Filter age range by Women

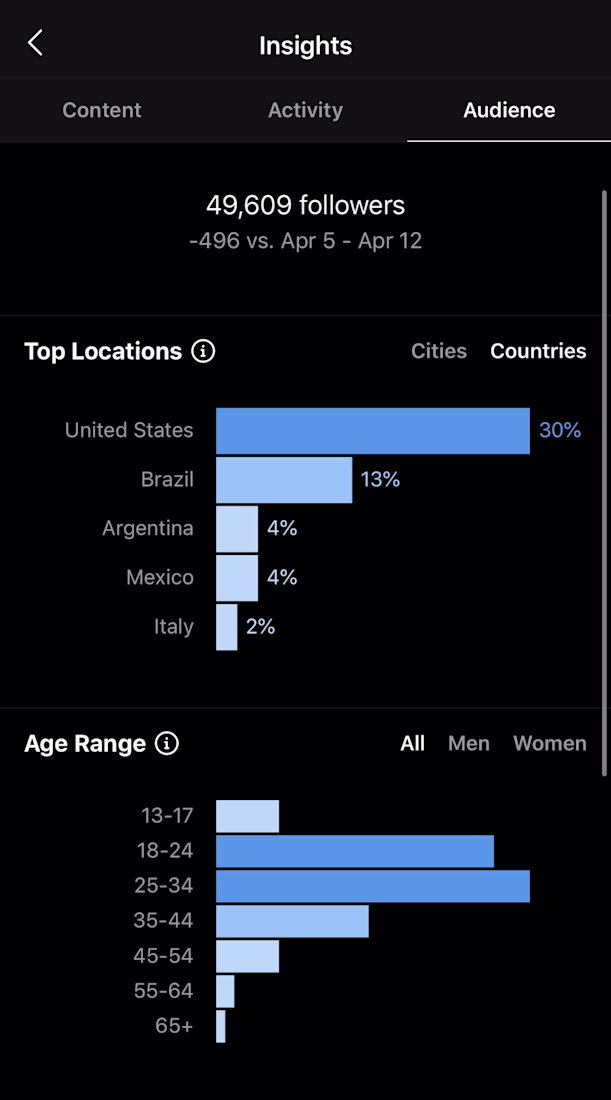pyautogui.click(x=549, y=744)
